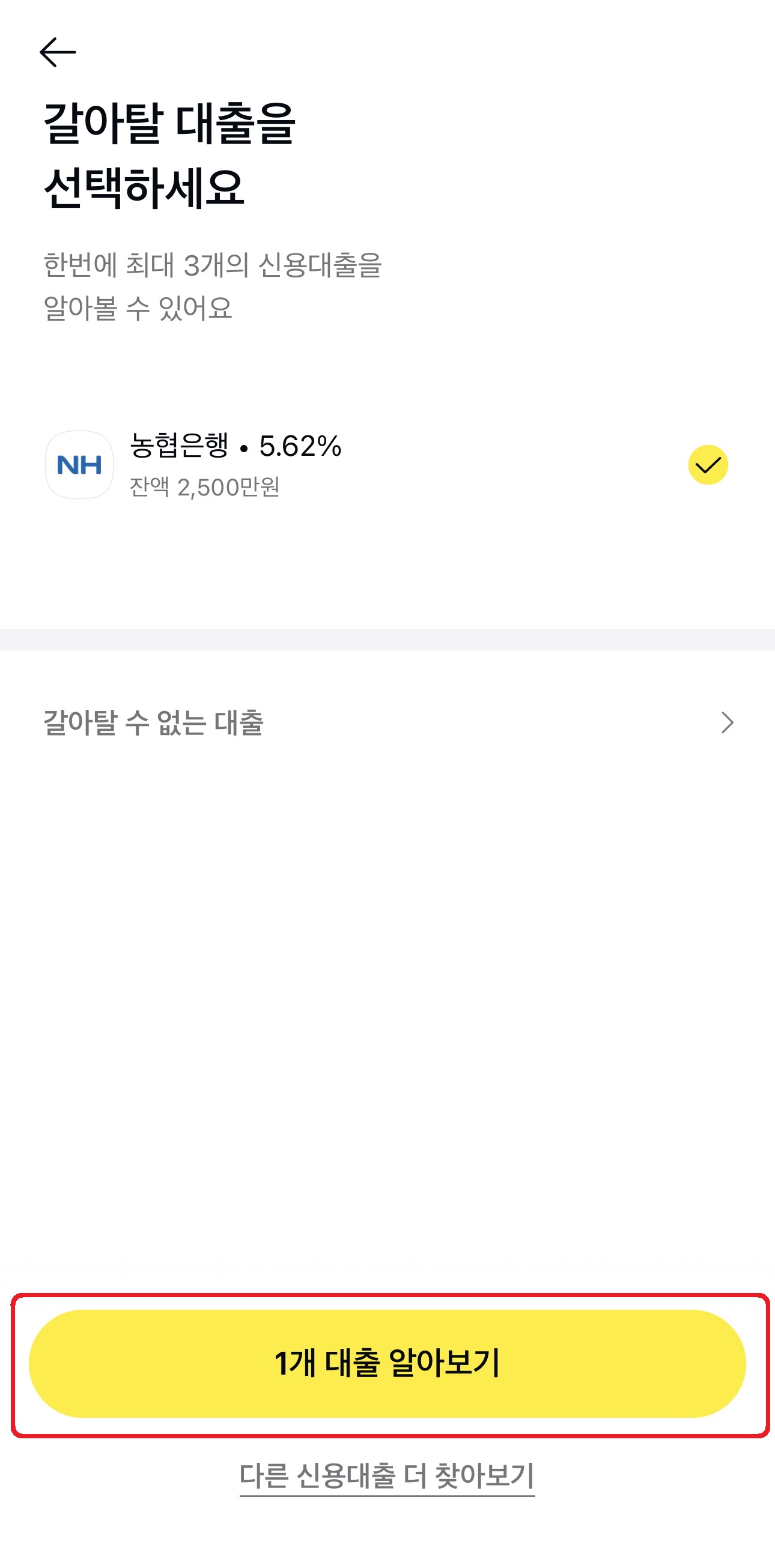Tap the checkmark circle to review selection
The image size is (775, 1568).
[x=708, y=464]
